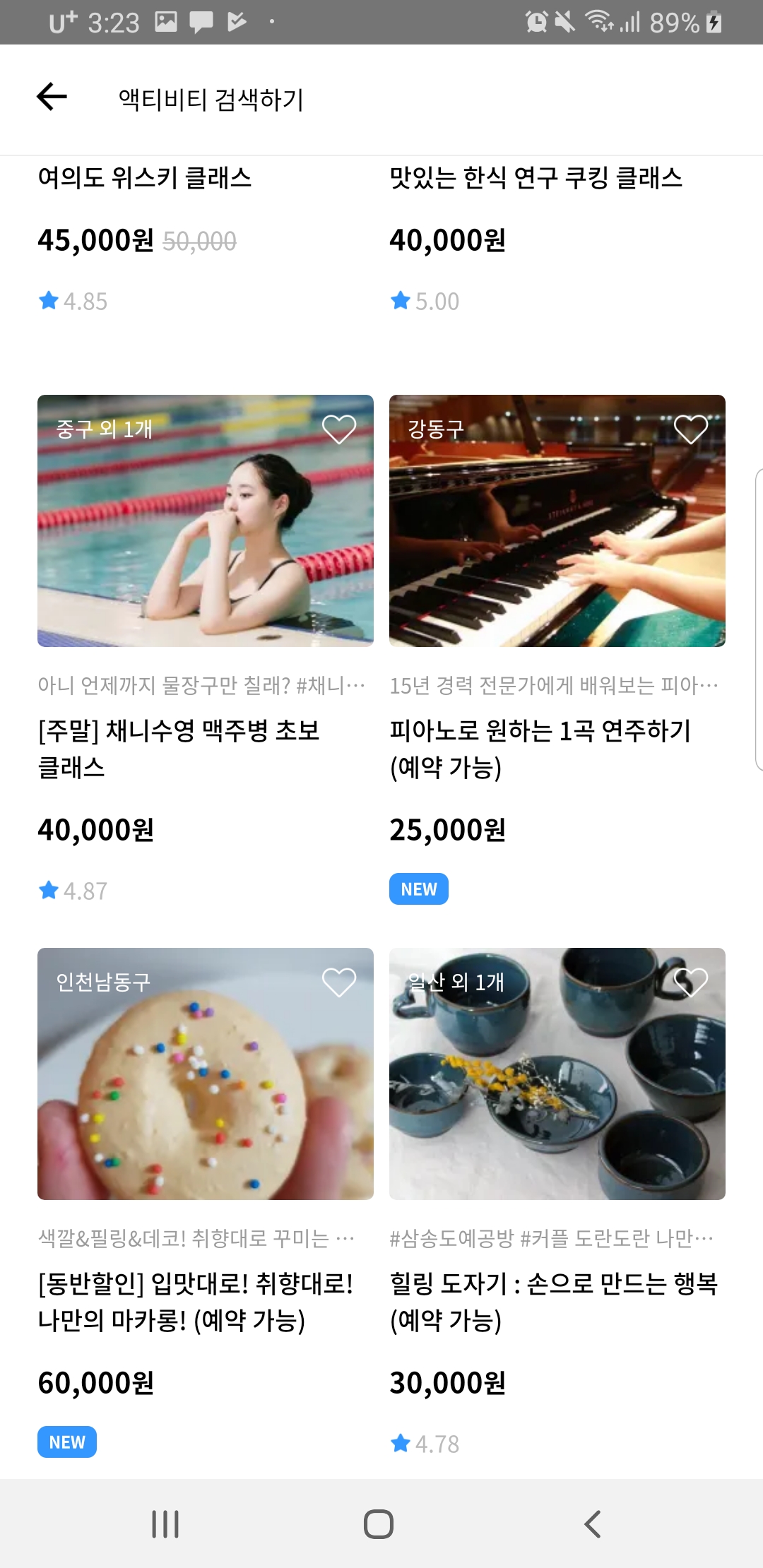Toggle the heart on the swimming class
This screenshot has height=1568, width=763.
[338, 428]
